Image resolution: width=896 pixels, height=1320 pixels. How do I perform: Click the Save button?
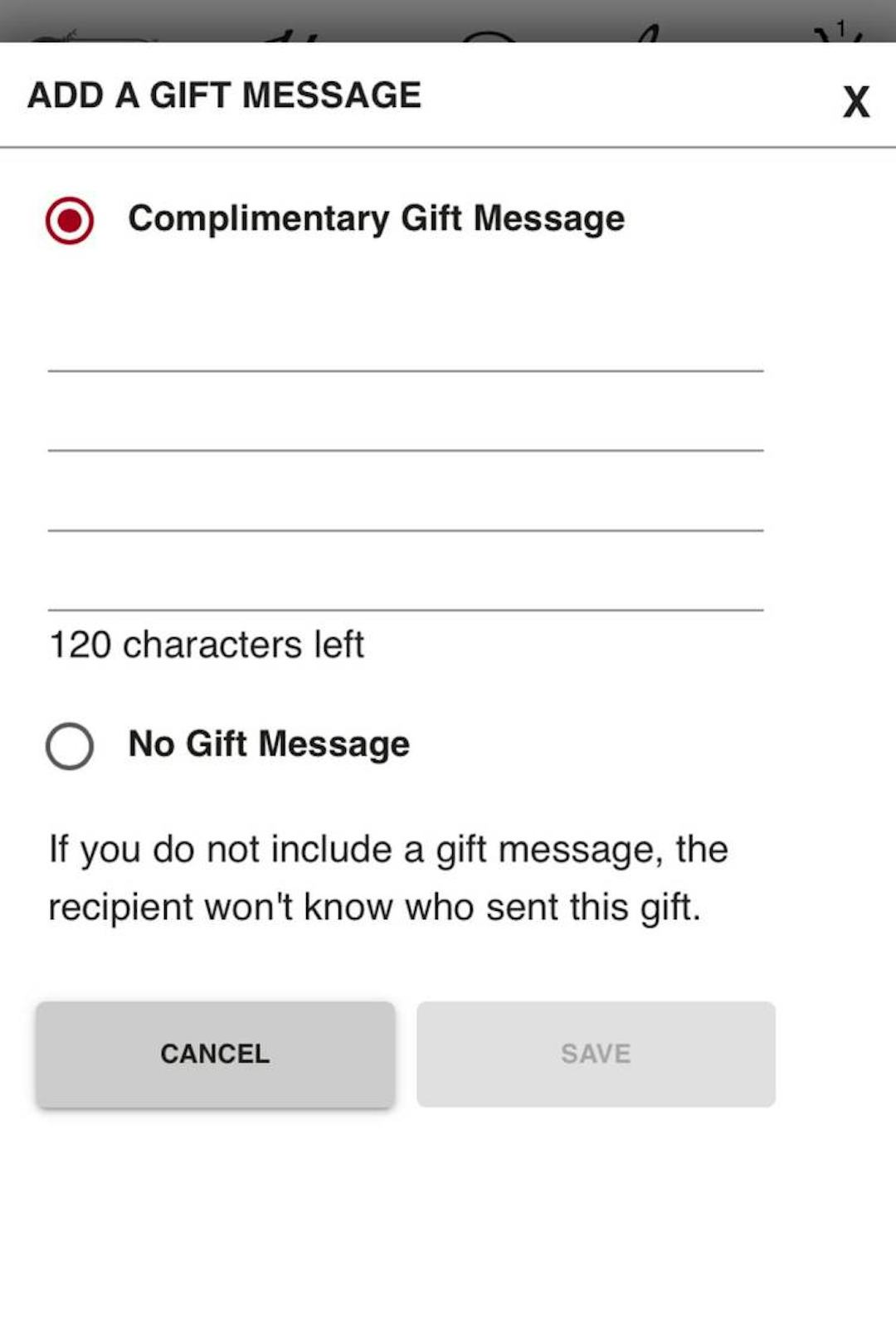(x=596, y=1054)
